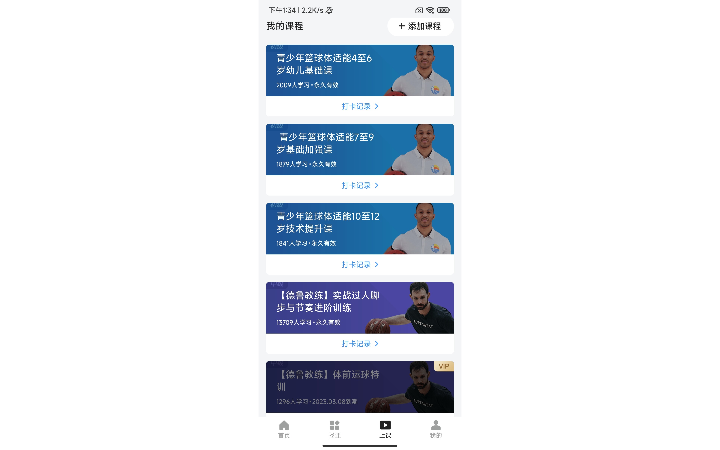Viewport: 720px width, 450px height.
Task: View 打卡记录 under the 10至12岁 course
Action: 359,265
